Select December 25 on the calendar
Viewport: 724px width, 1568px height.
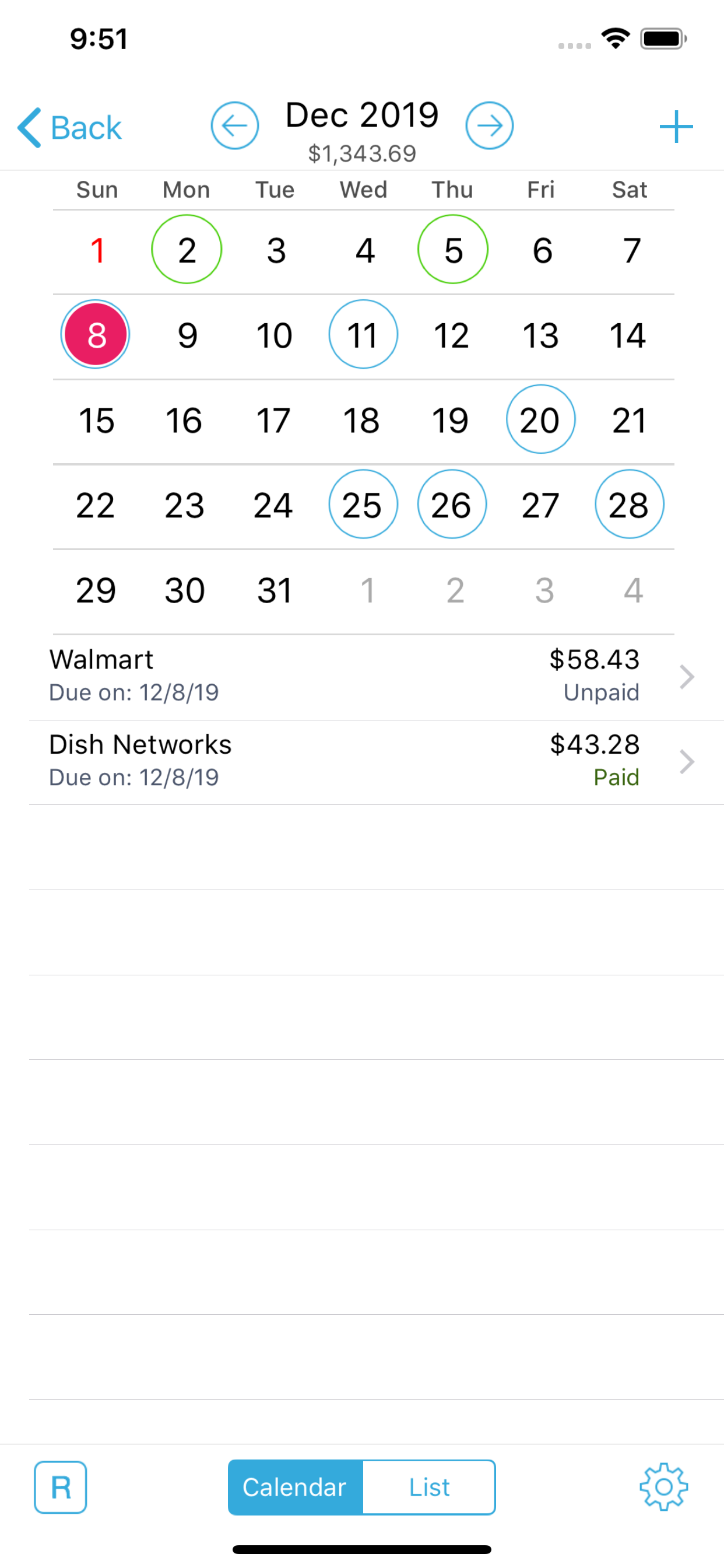coord(363,504)
